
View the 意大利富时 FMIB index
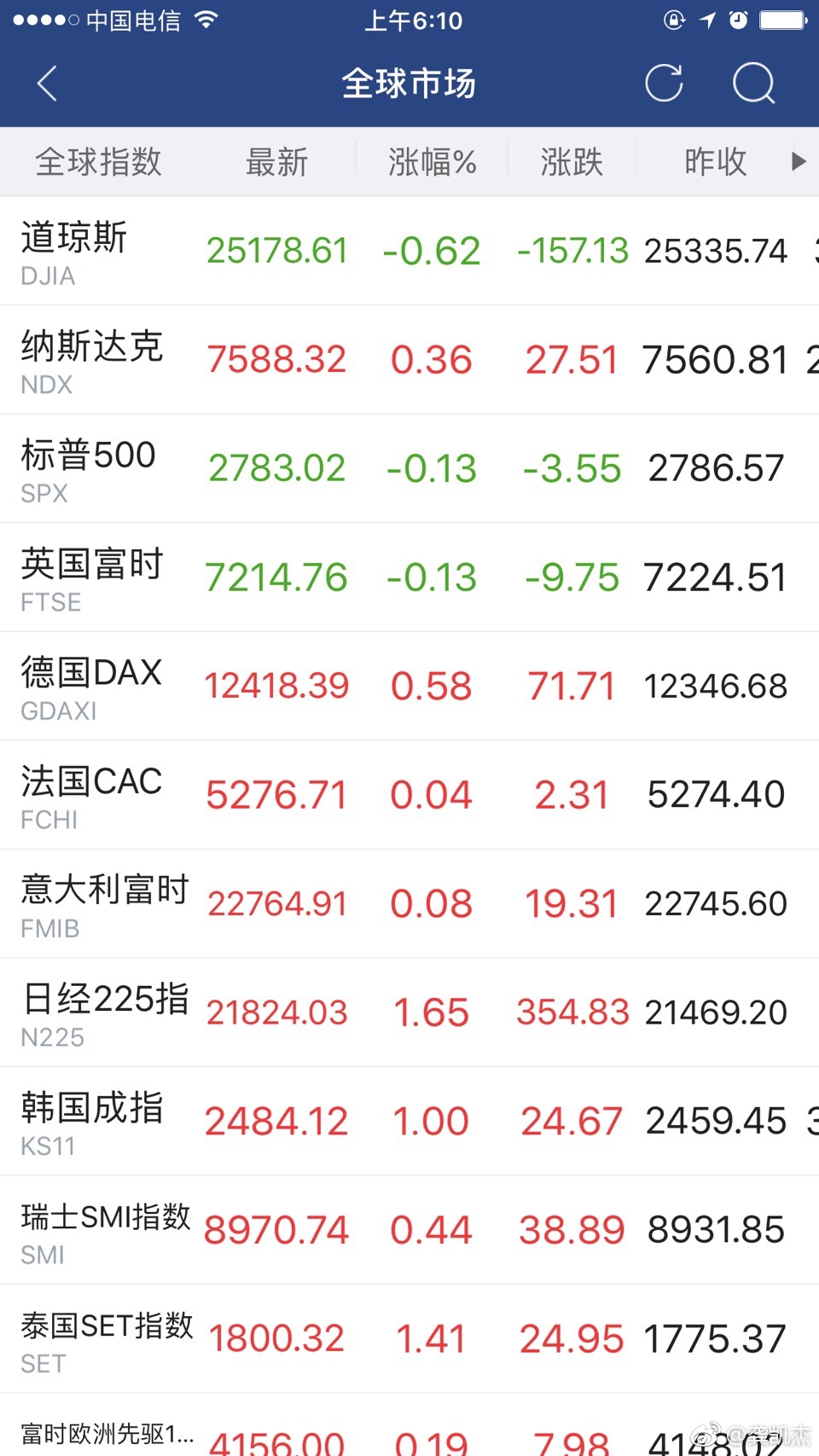[x=409, y=903]
